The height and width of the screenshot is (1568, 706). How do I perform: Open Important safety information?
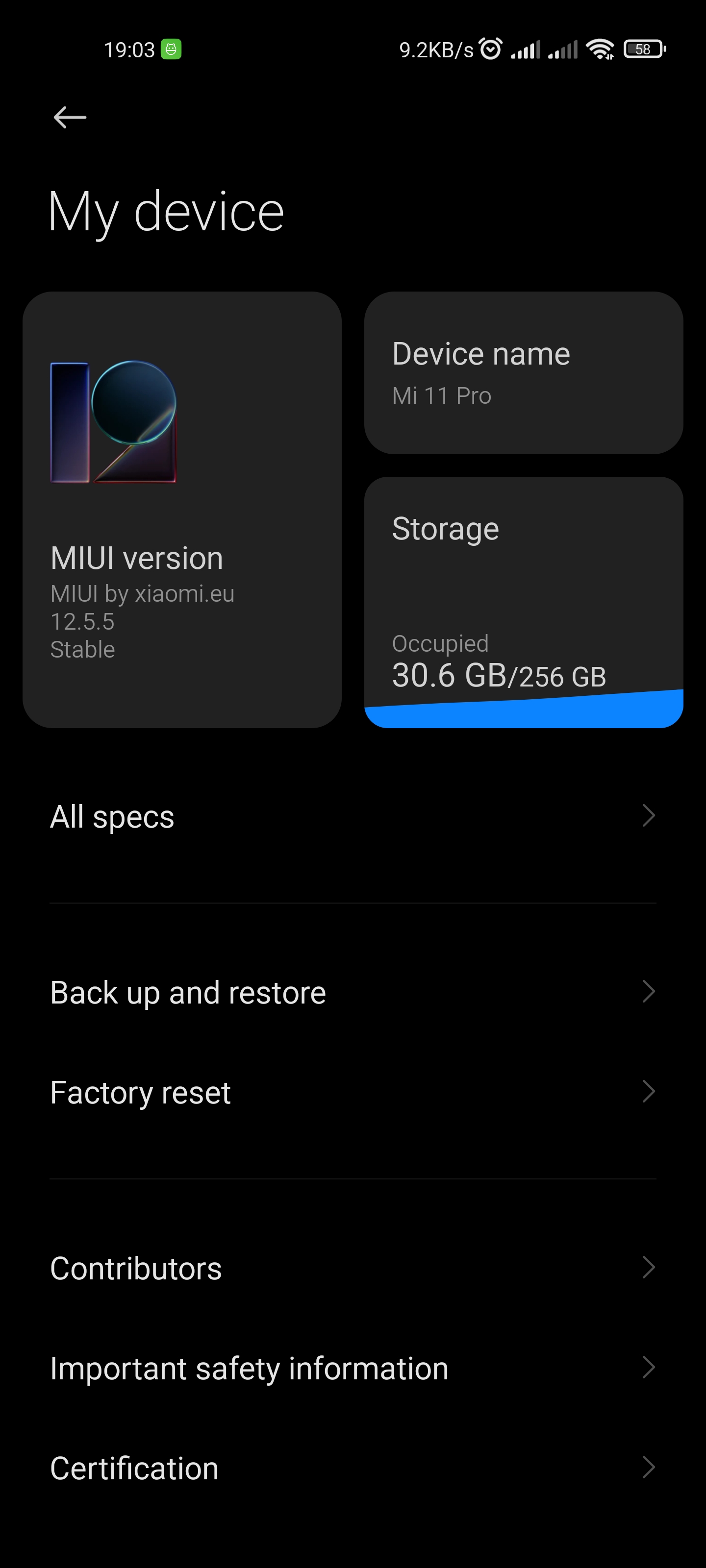[x=352, y=1369]
